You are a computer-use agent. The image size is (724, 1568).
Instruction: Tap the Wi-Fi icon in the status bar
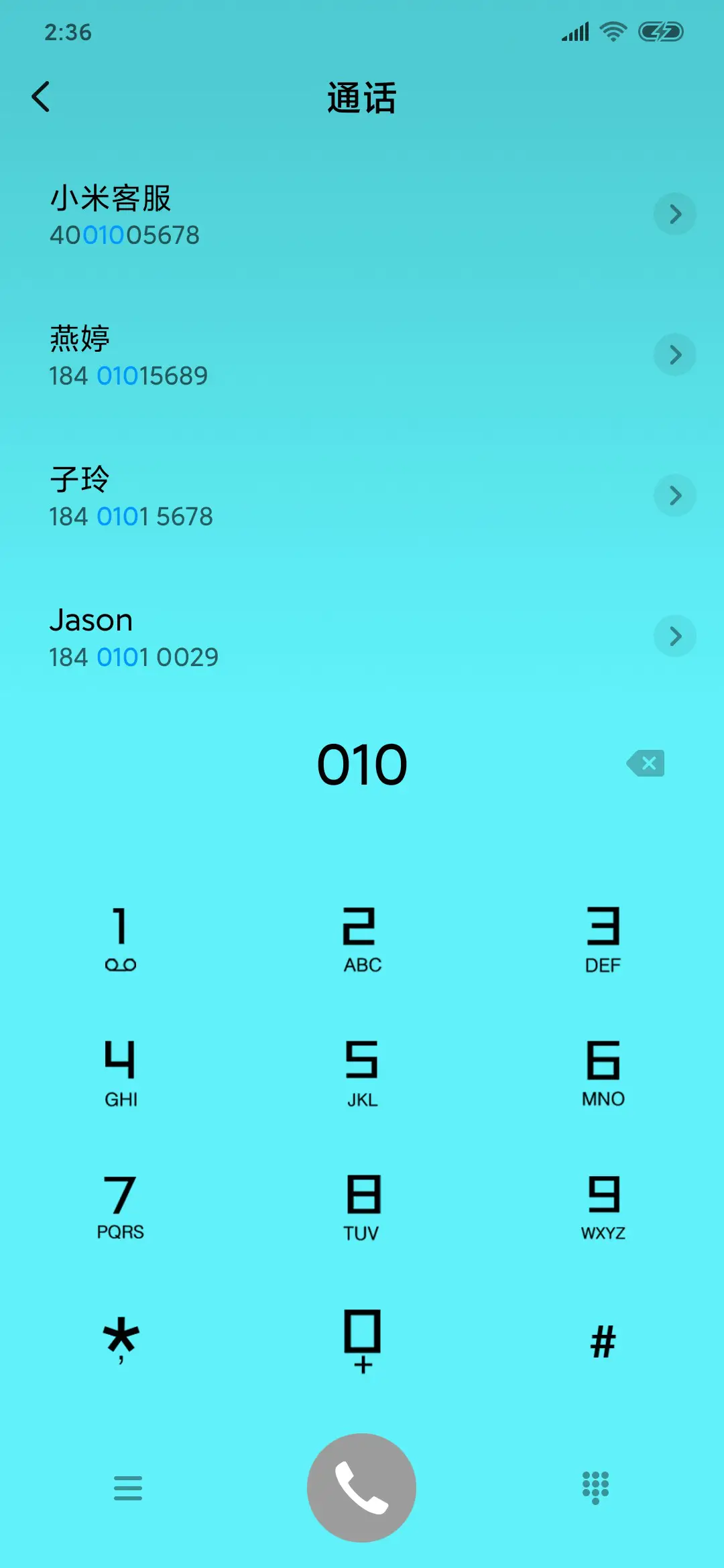612,31
